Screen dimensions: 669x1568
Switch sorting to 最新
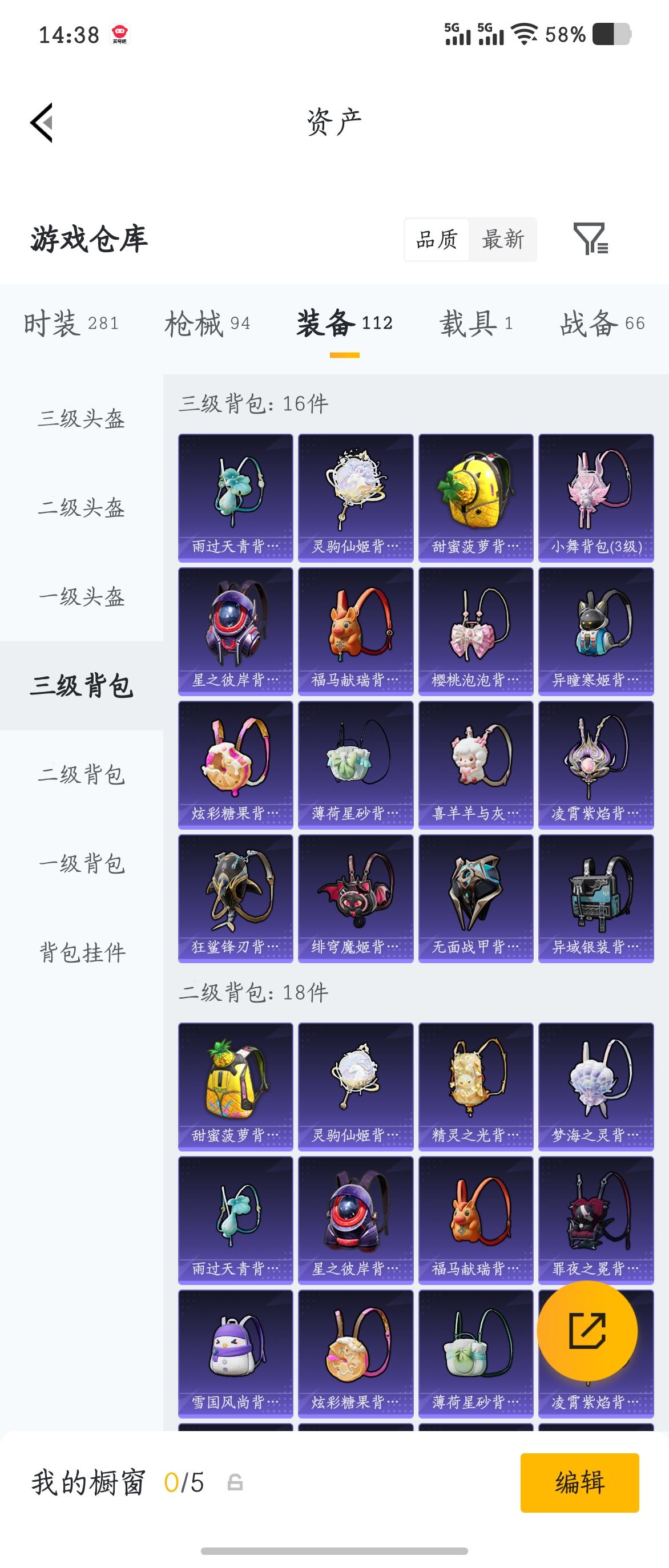coord(503,240)
